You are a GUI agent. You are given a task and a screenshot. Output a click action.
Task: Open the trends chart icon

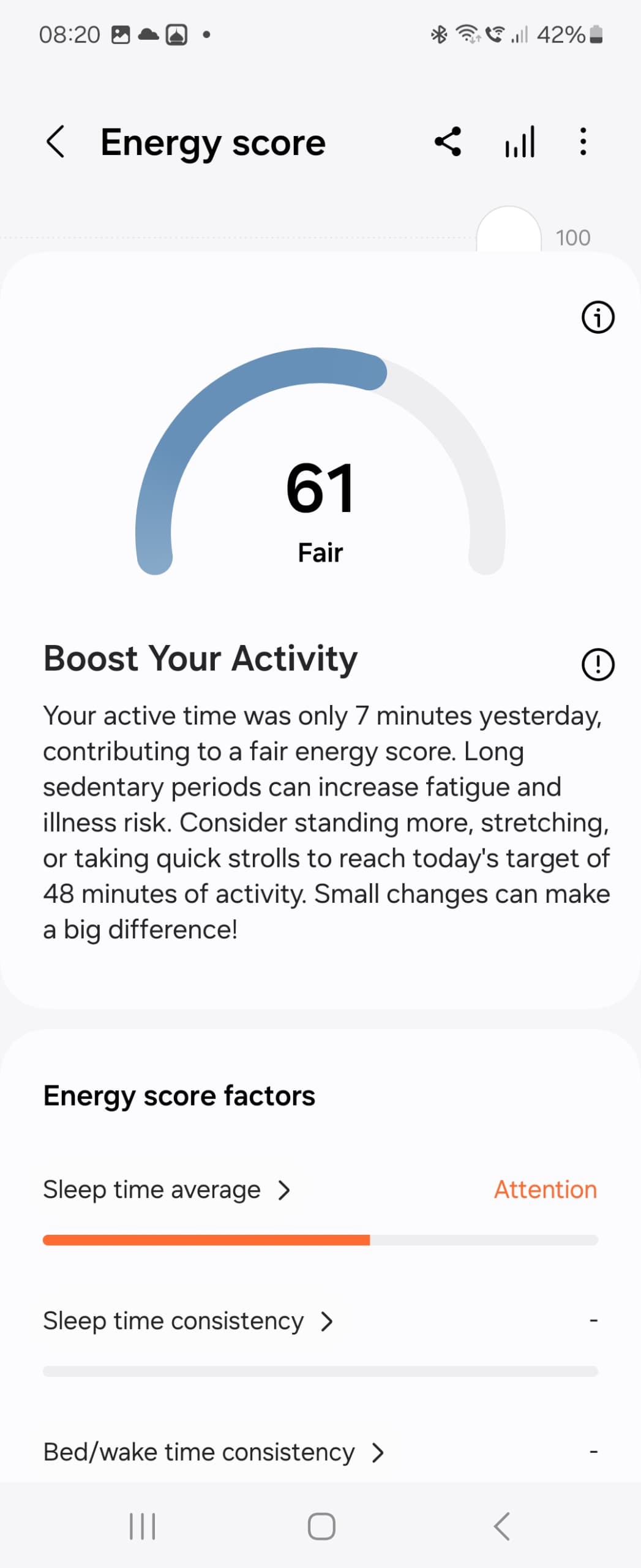(520, 142)
